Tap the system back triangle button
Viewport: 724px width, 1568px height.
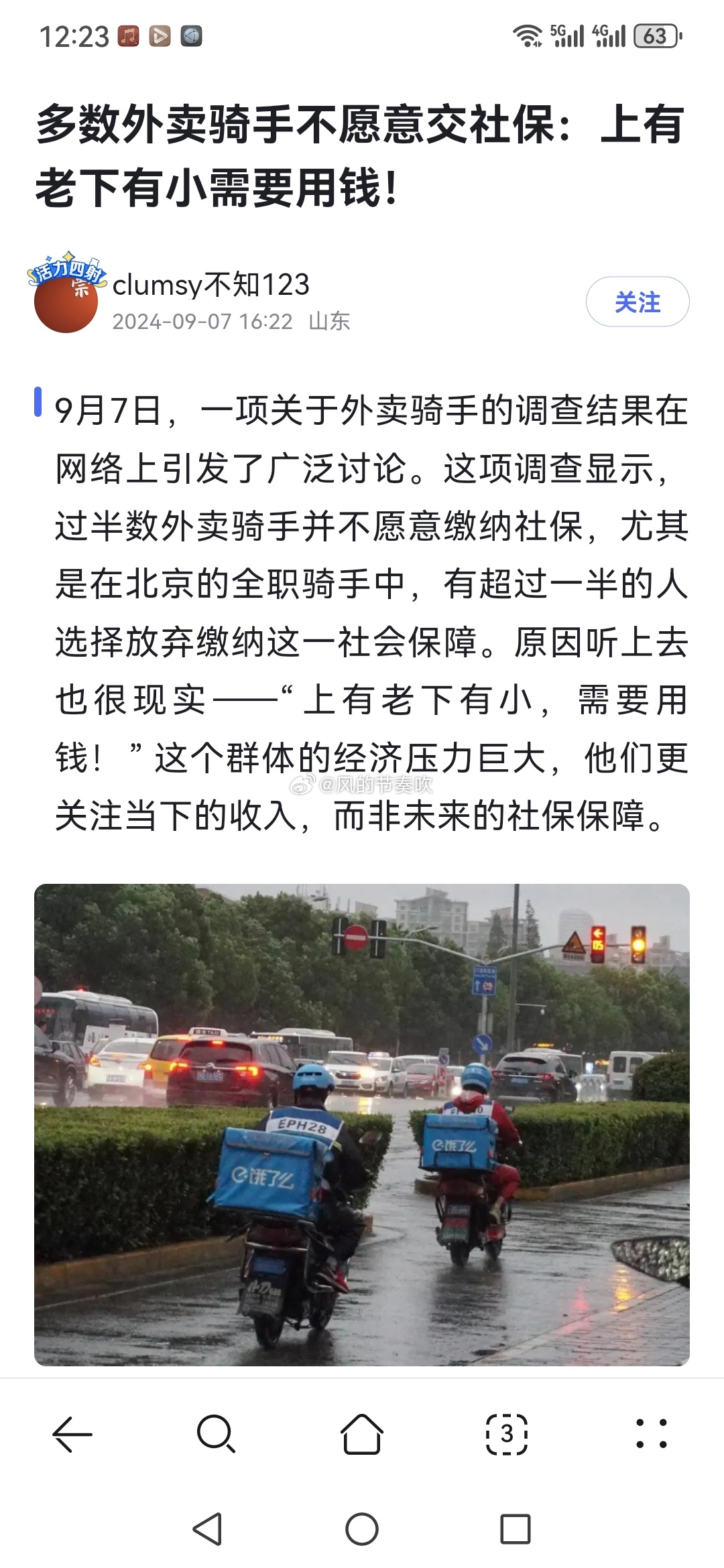208,1528
